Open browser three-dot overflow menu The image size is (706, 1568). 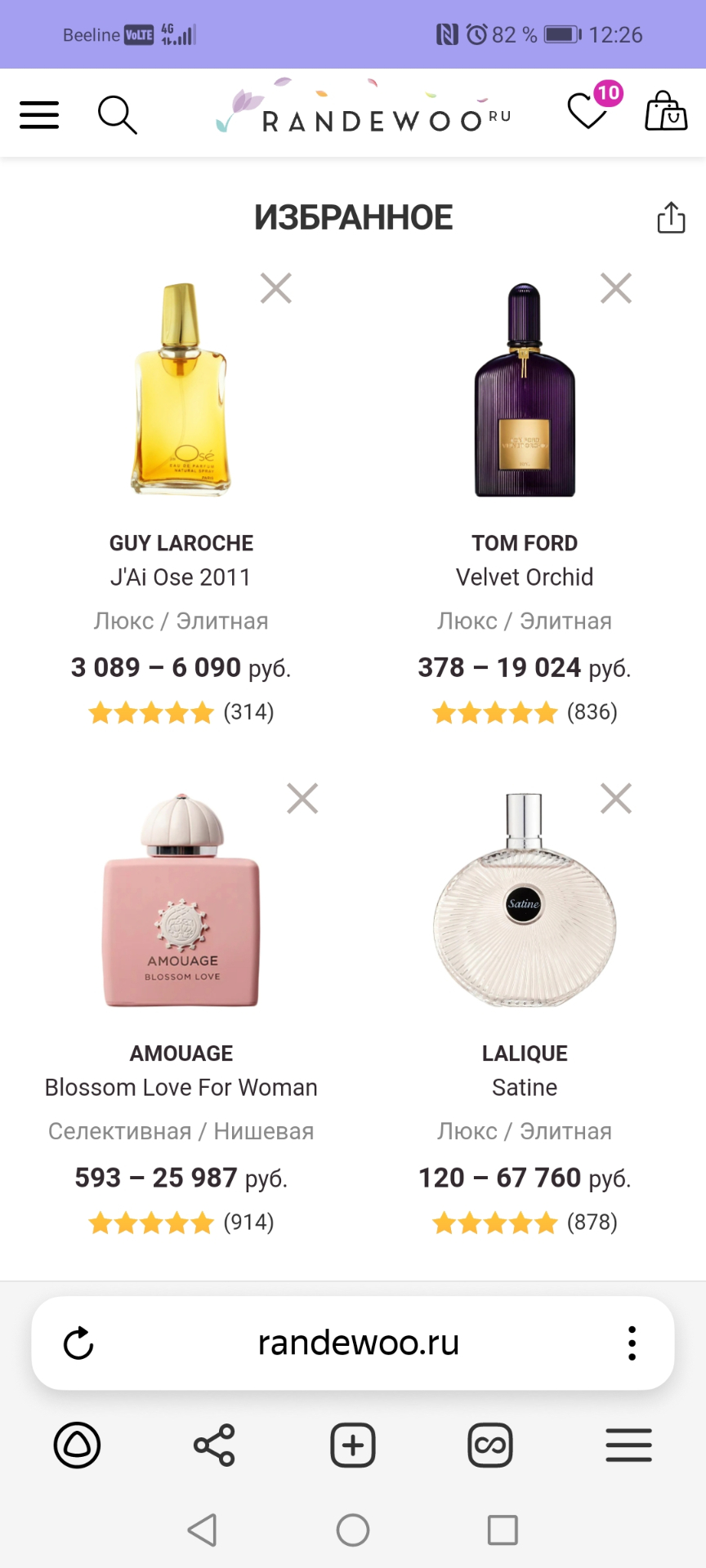[x=632, y=1343]
